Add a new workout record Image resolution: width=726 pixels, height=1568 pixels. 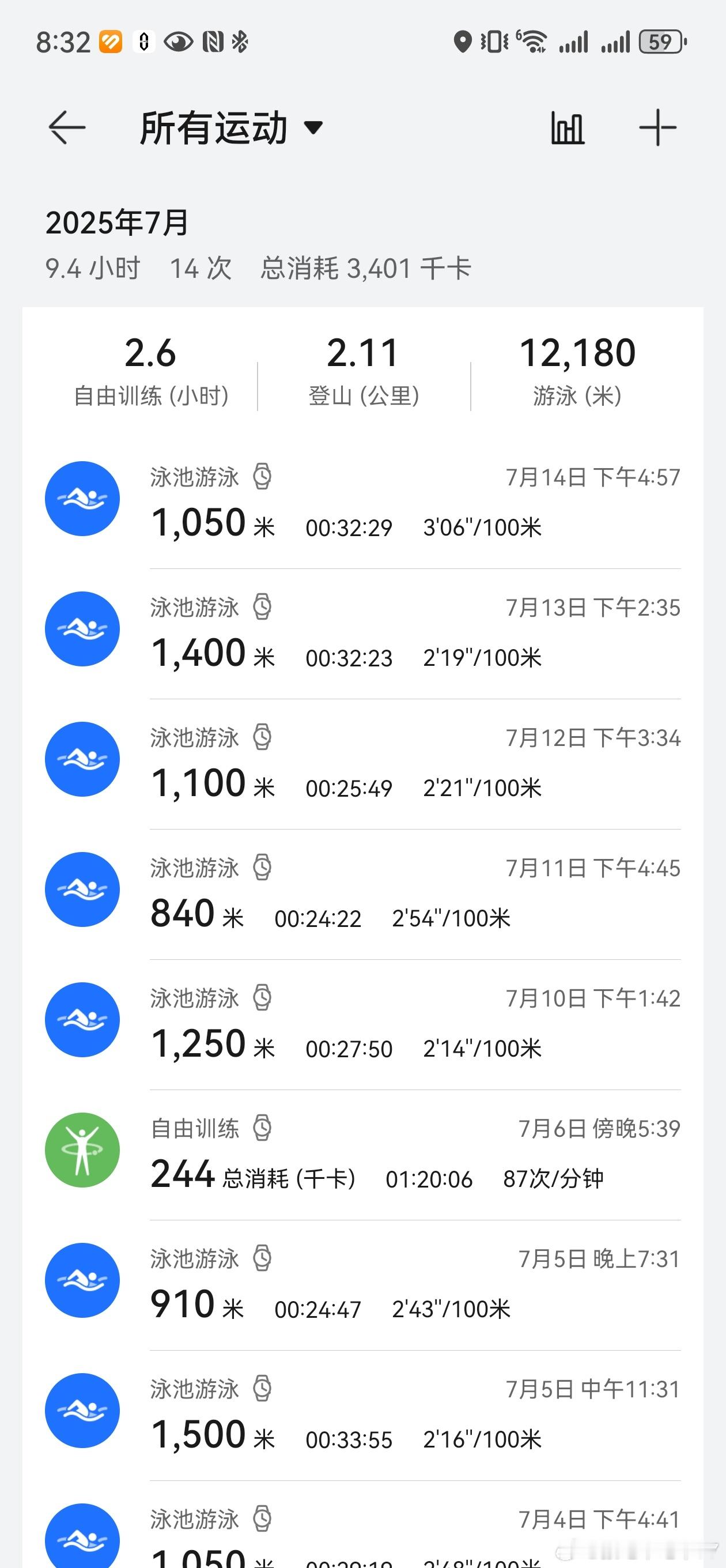[x=658, y=128]
